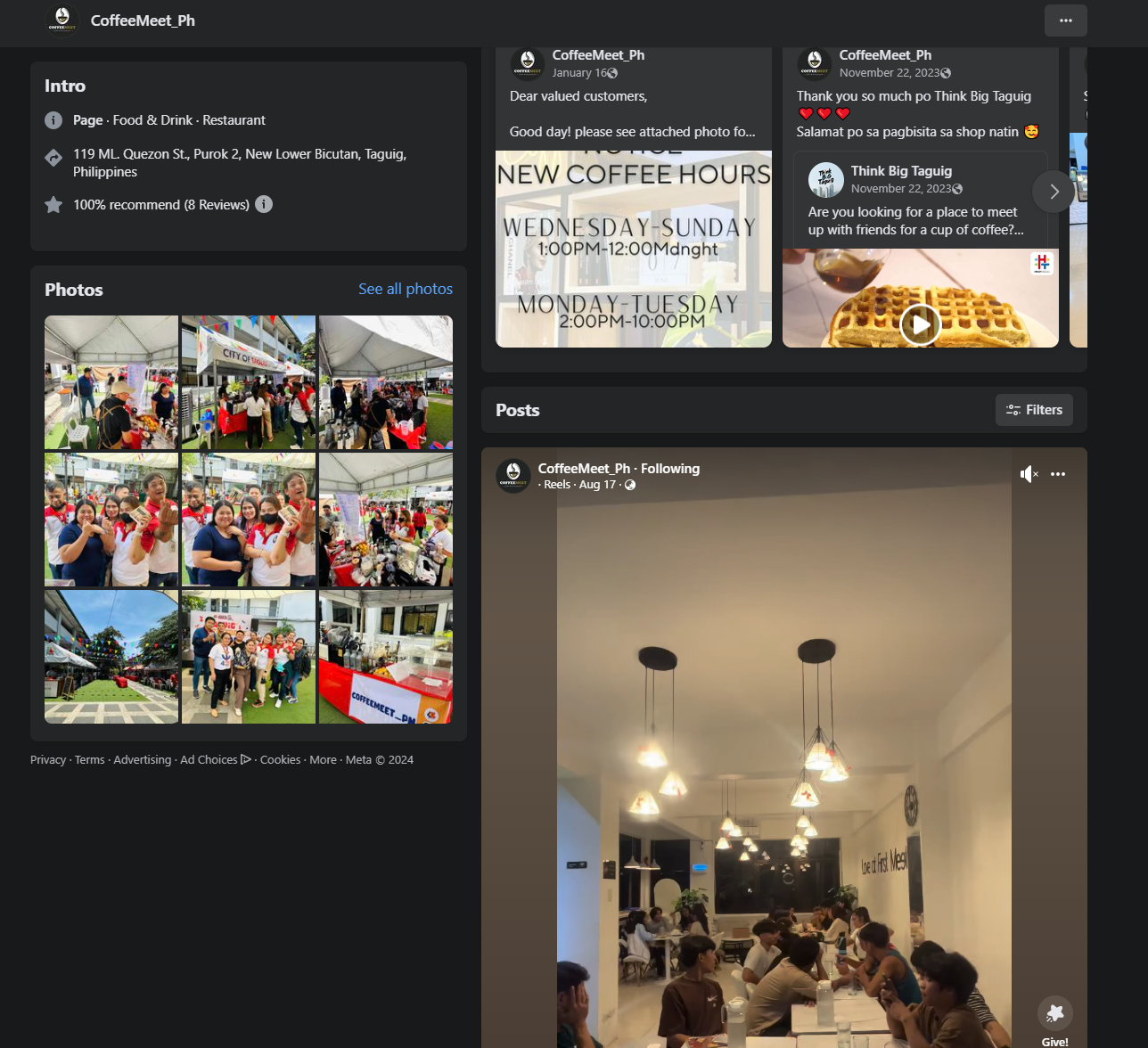The width and height of the screenshot is (1148, 1048).
Task: Open the City of Taguig tent photo
Action: (249, 382)
